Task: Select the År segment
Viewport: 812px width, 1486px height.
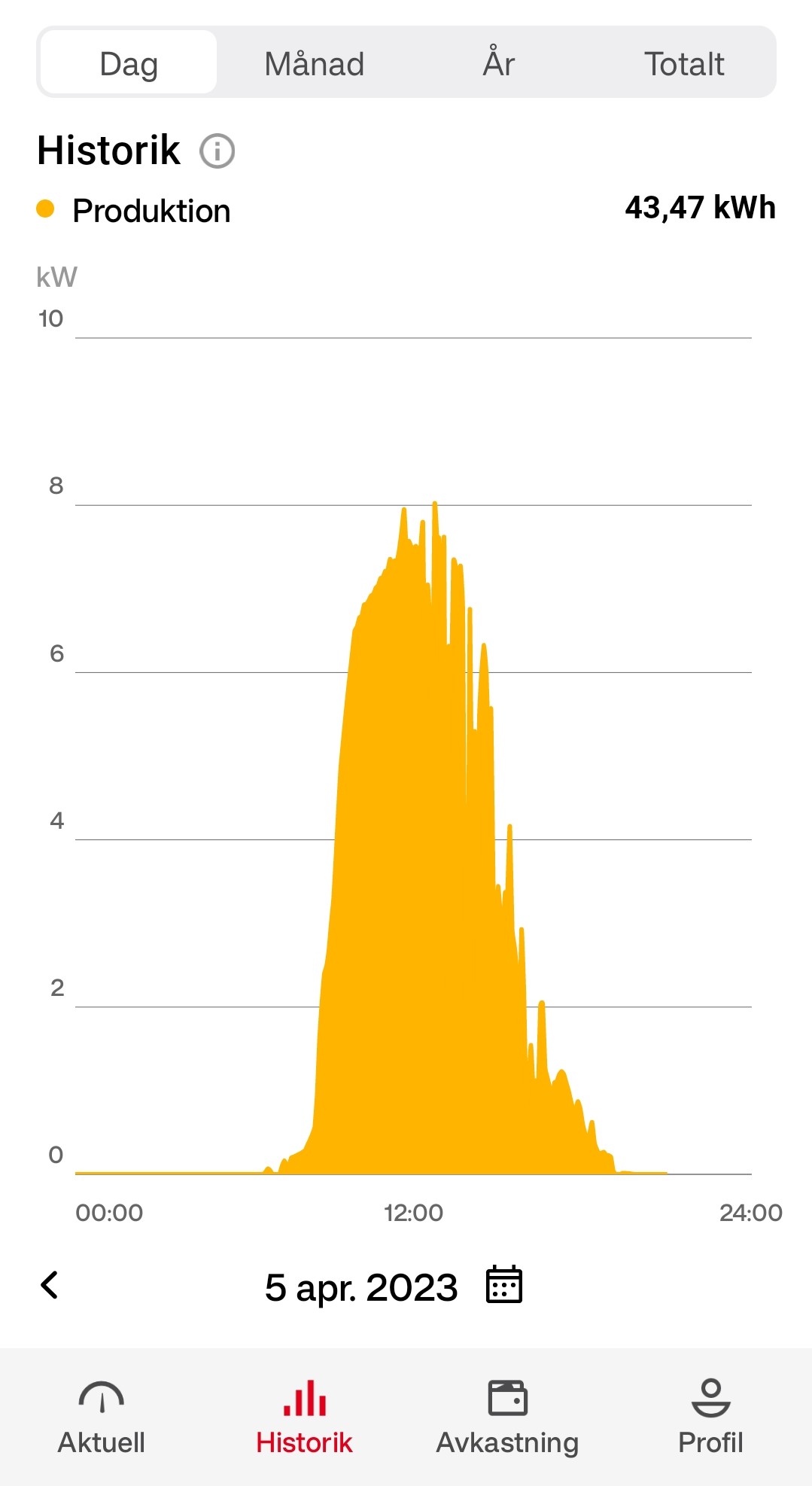Action: pos(498,63)
